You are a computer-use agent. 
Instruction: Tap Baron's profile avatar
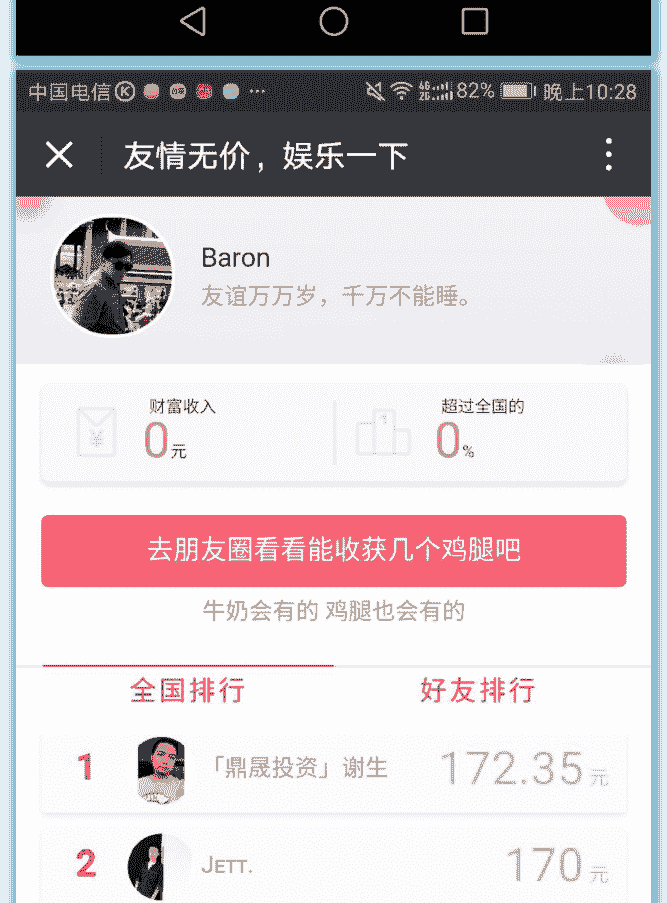112,276
